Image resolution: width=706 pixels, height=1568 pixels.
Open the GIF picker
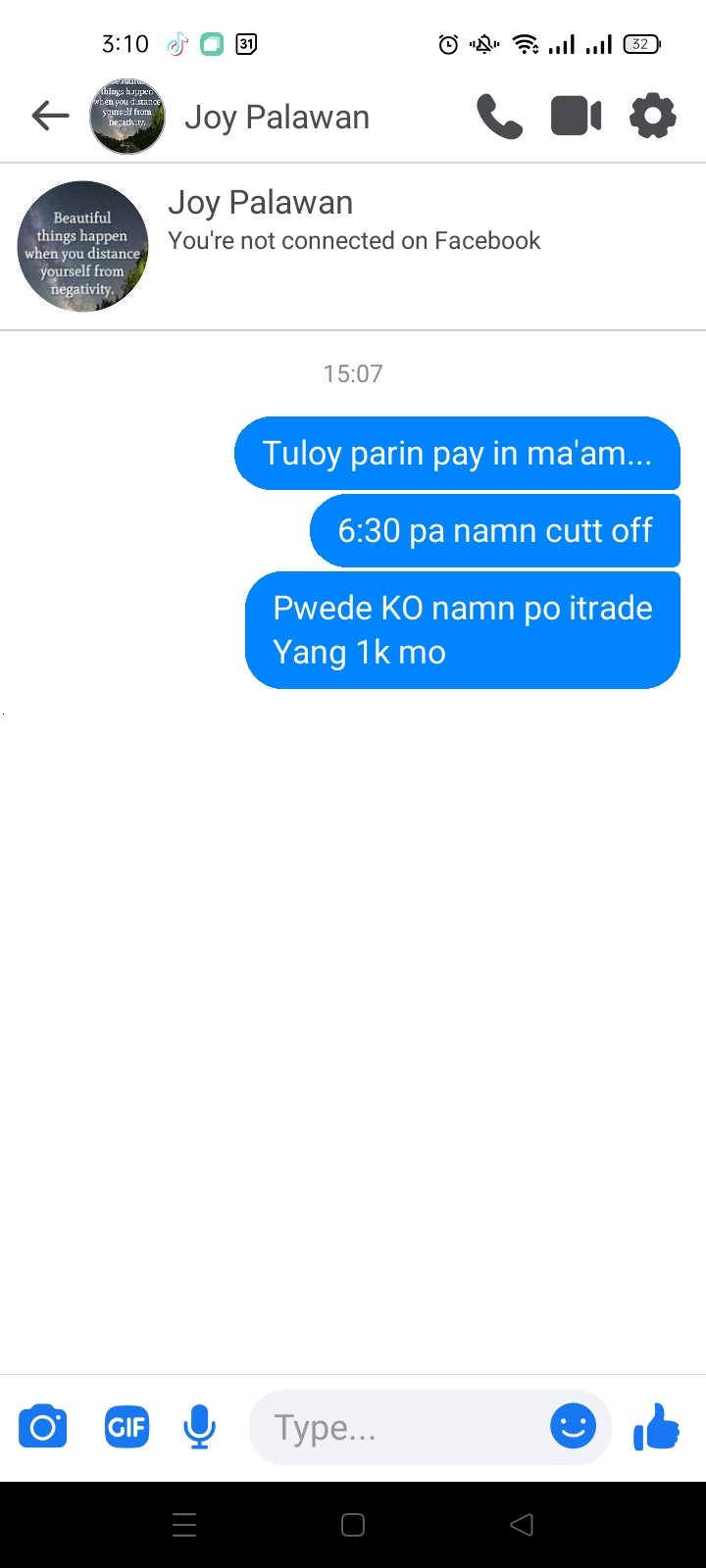click(x=126, y=1427)
